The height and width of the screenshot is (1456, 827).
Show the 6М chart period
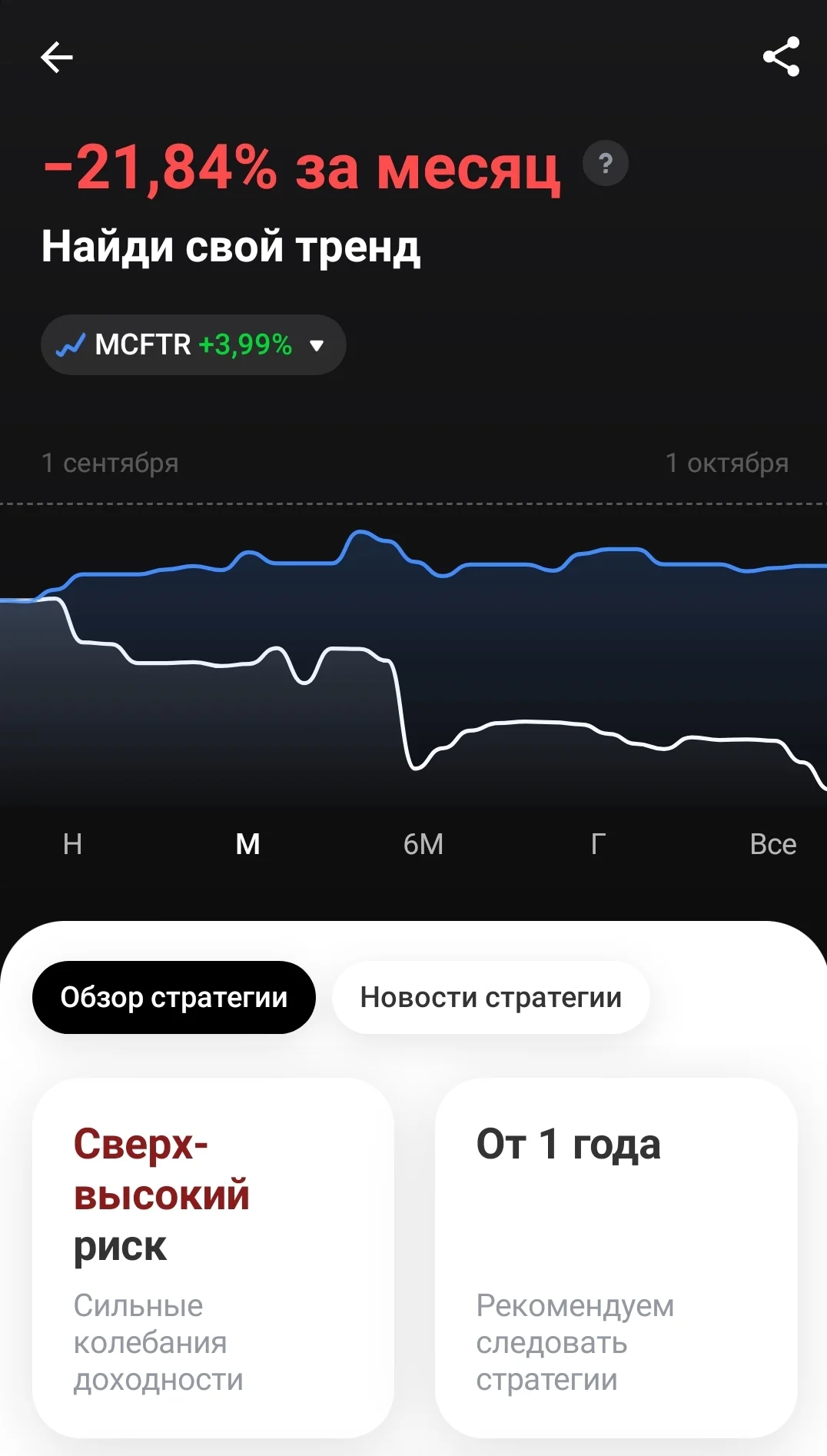423,844
